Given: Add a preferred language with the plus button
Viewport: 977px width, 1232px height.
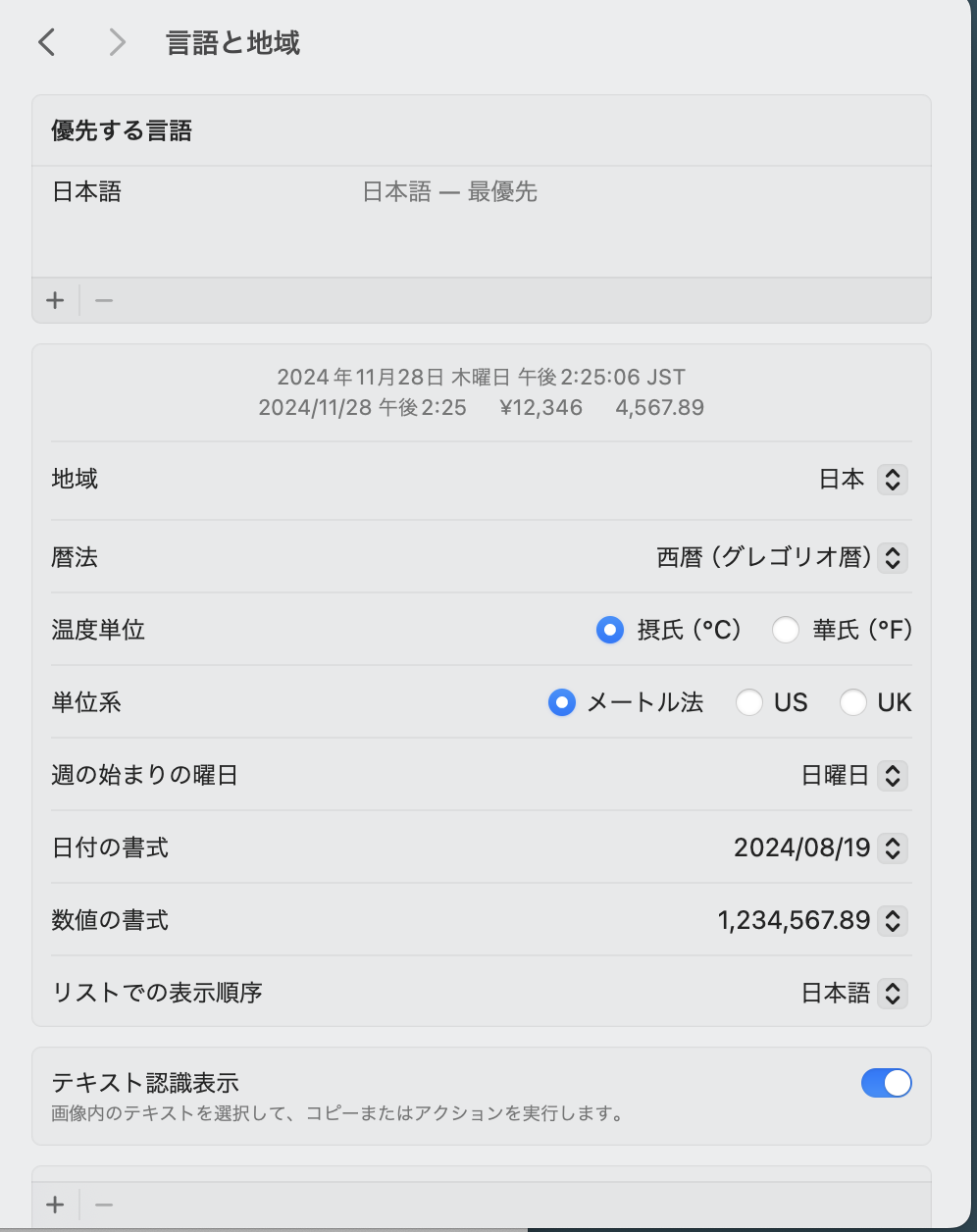Looking at the screenshot, I should [55, 300].
